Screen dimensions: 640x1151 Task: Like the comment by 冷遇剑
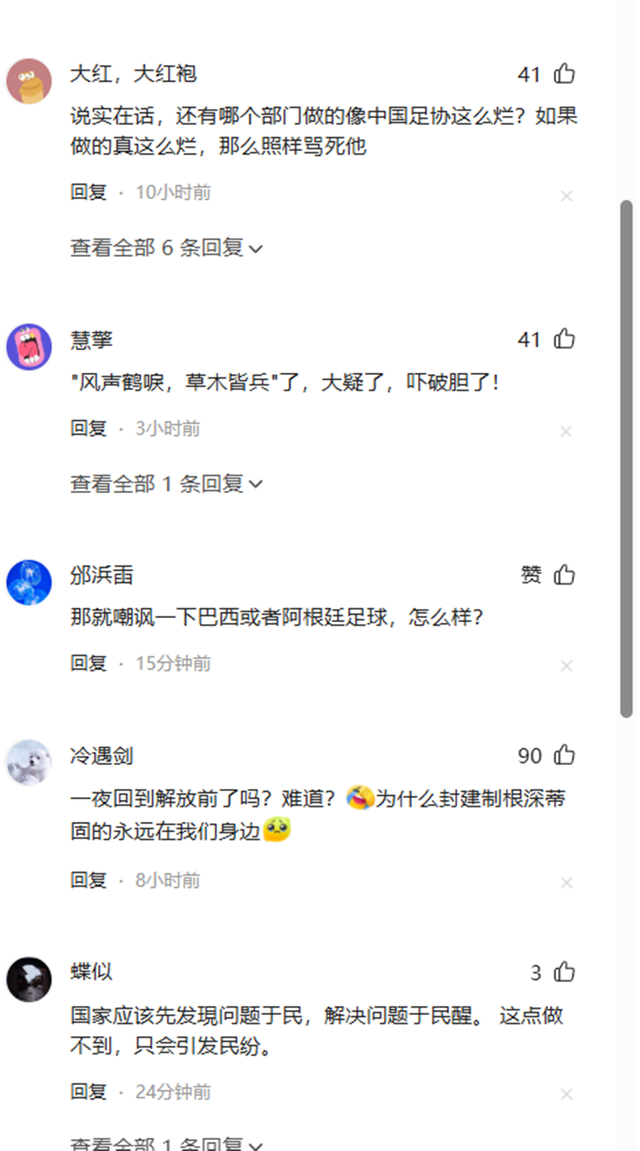[x=564, y=756]
